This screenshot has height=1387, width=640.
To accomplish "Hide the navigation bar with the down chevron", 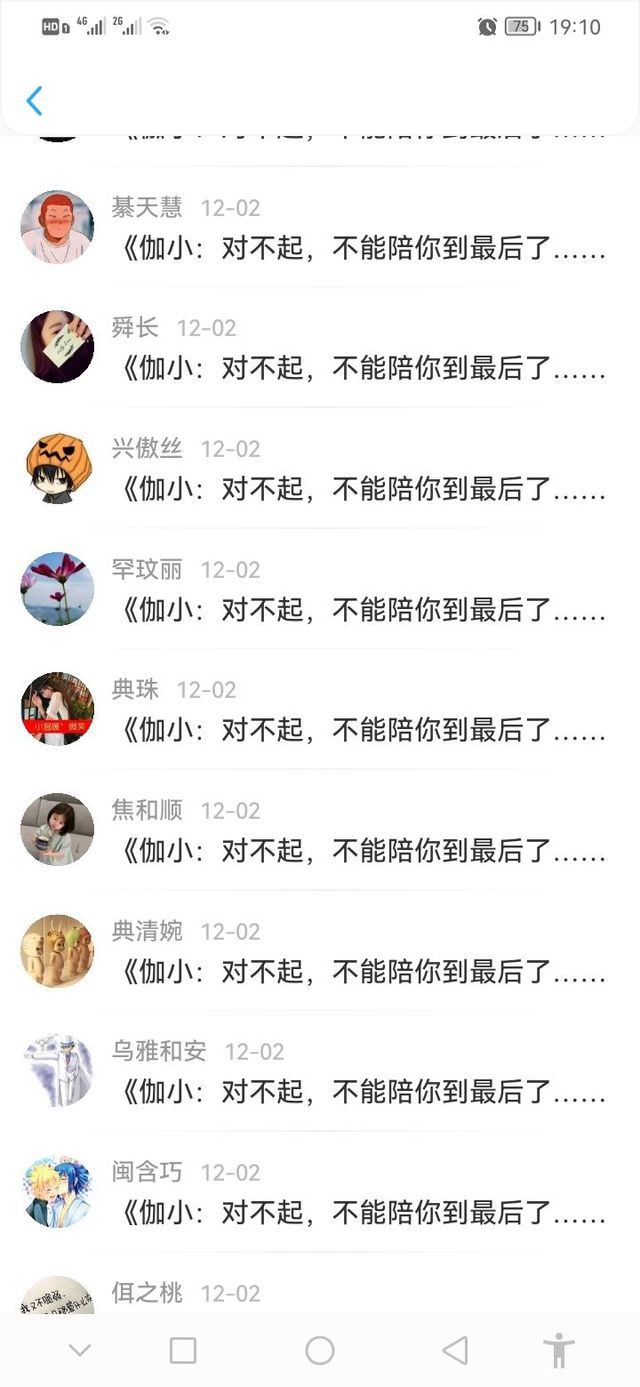I will 80,1351.
